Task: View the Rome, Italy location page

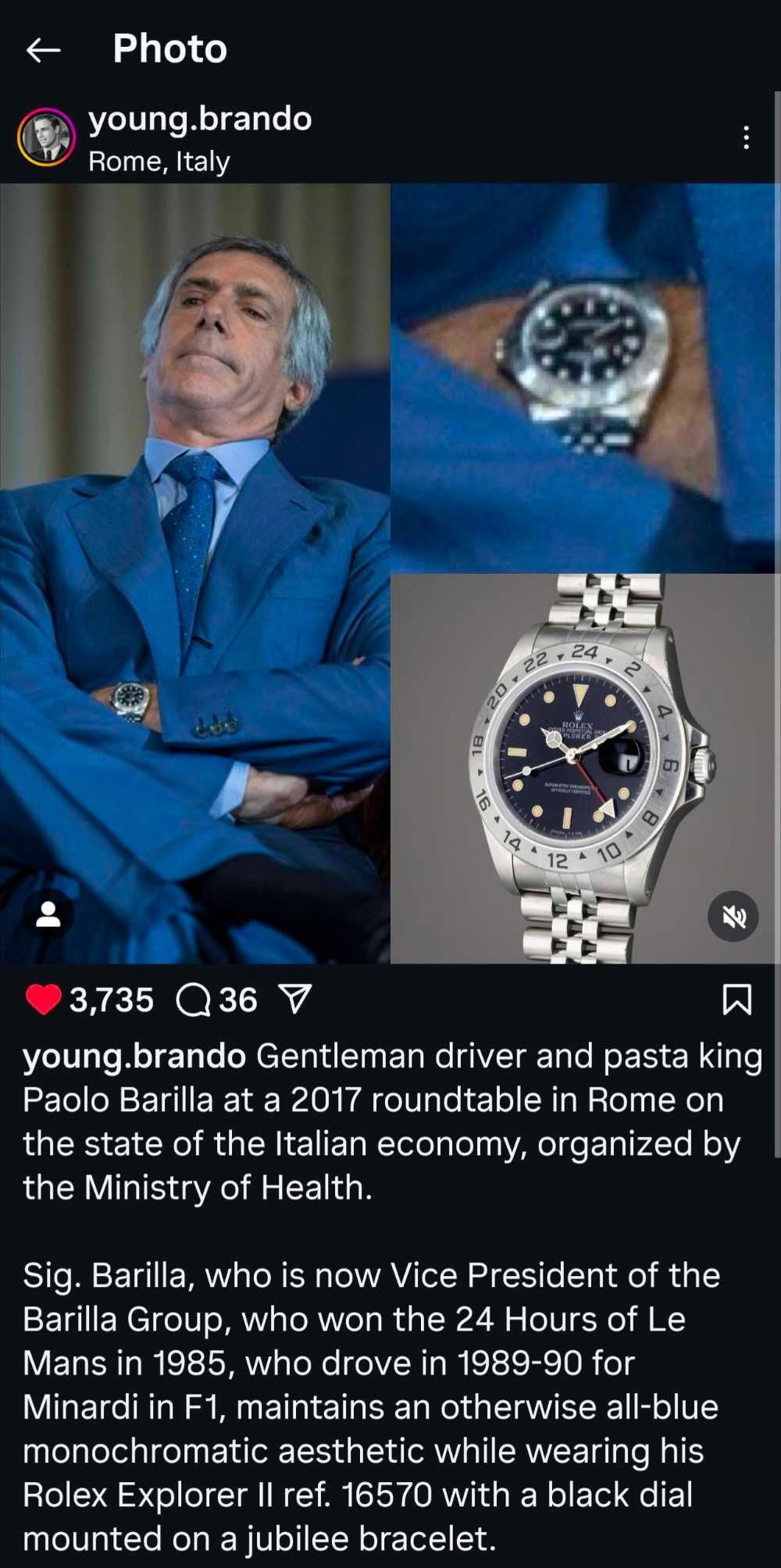Action: (159, 162)
